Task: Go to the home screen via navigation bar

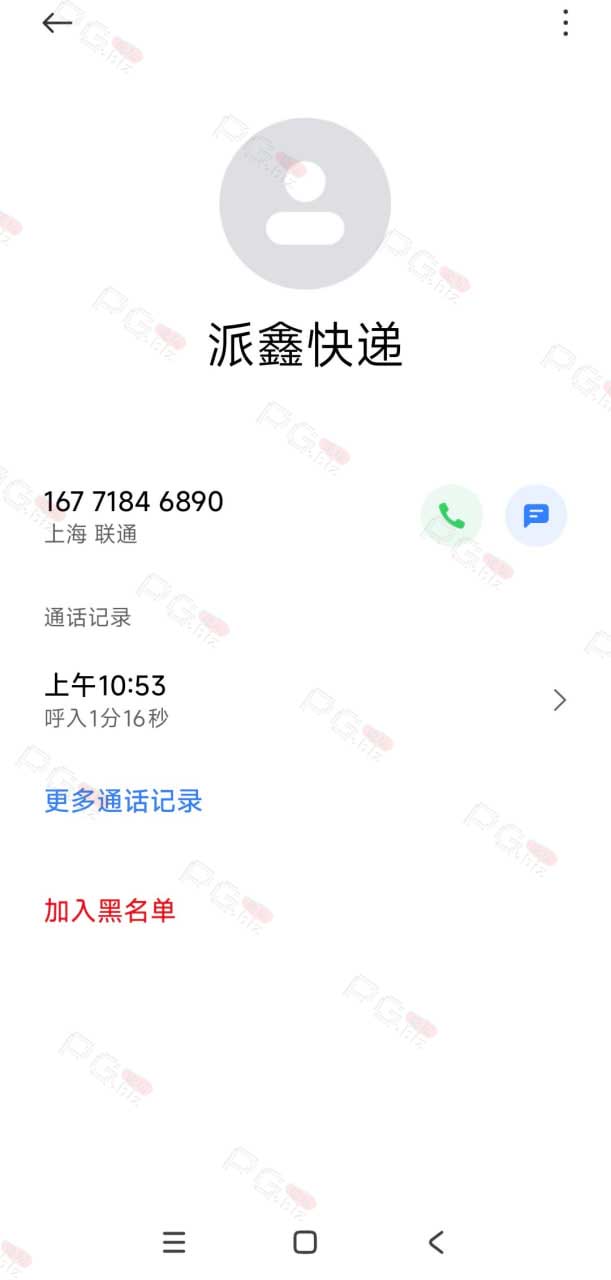Action: [x=305, y=1242]
